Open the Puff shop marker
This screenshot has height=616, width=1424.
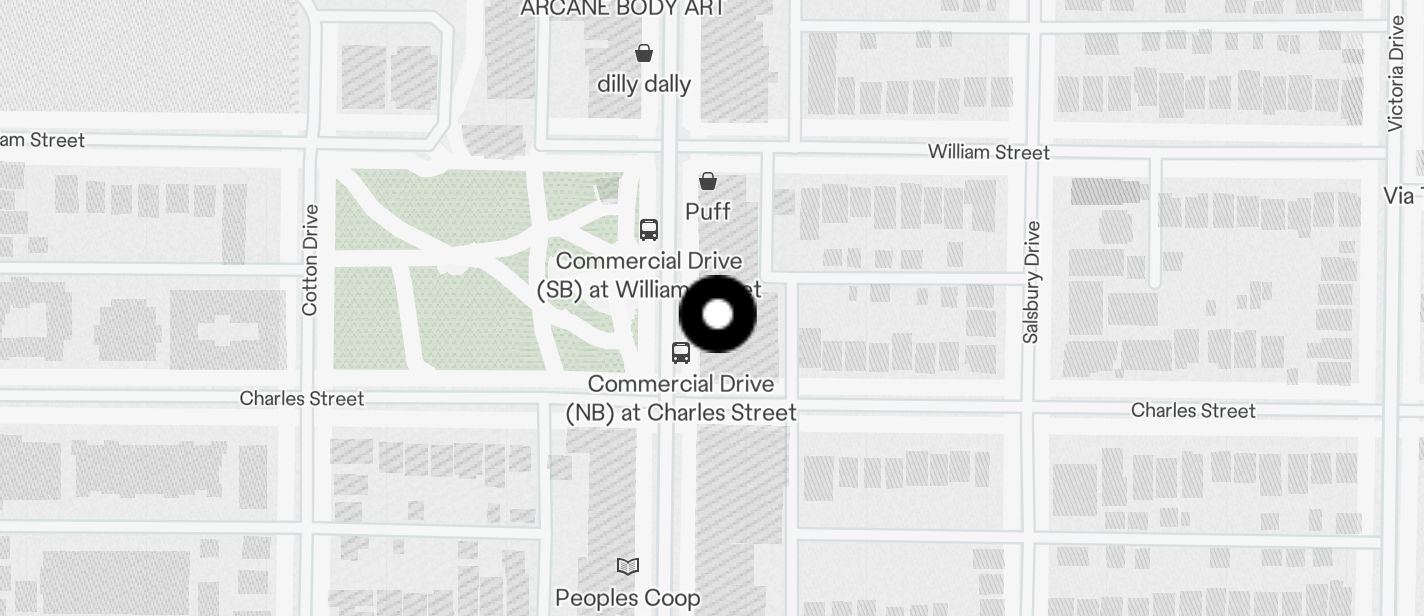[x=708, y=181]
